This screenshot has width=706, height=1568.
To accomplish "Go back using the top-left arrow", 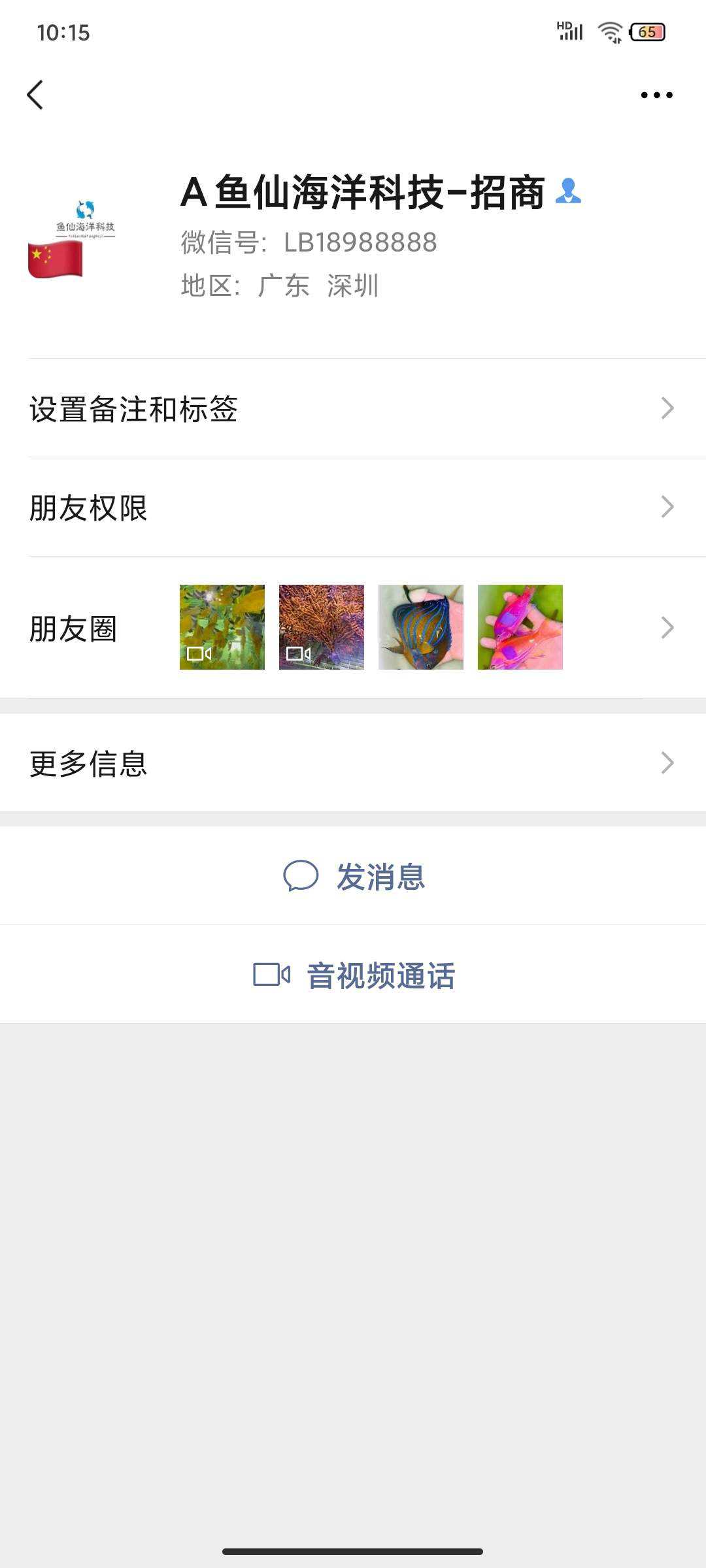I will [x=35, y=95].
